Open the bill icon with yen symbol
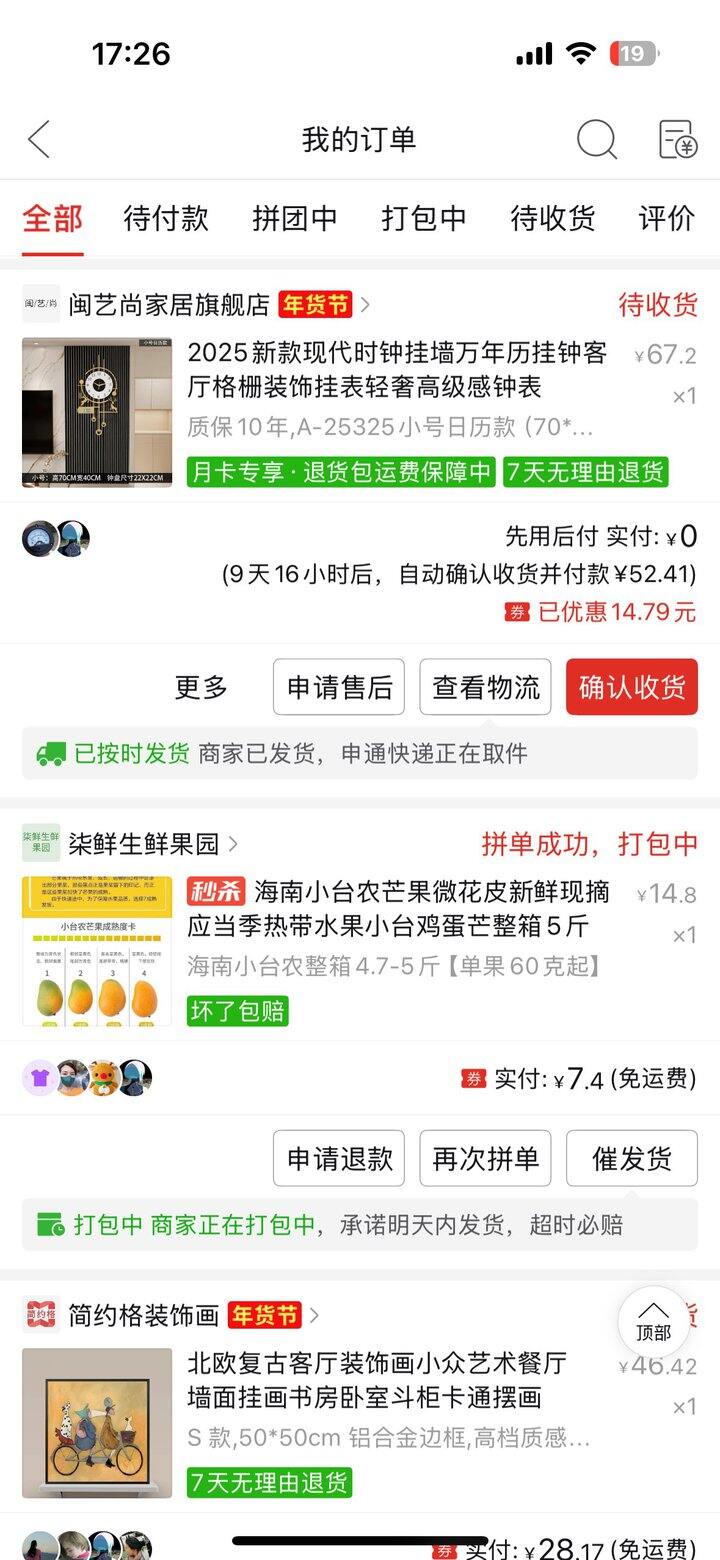The height and width of the screenshot is (1560, 720). 677,139
